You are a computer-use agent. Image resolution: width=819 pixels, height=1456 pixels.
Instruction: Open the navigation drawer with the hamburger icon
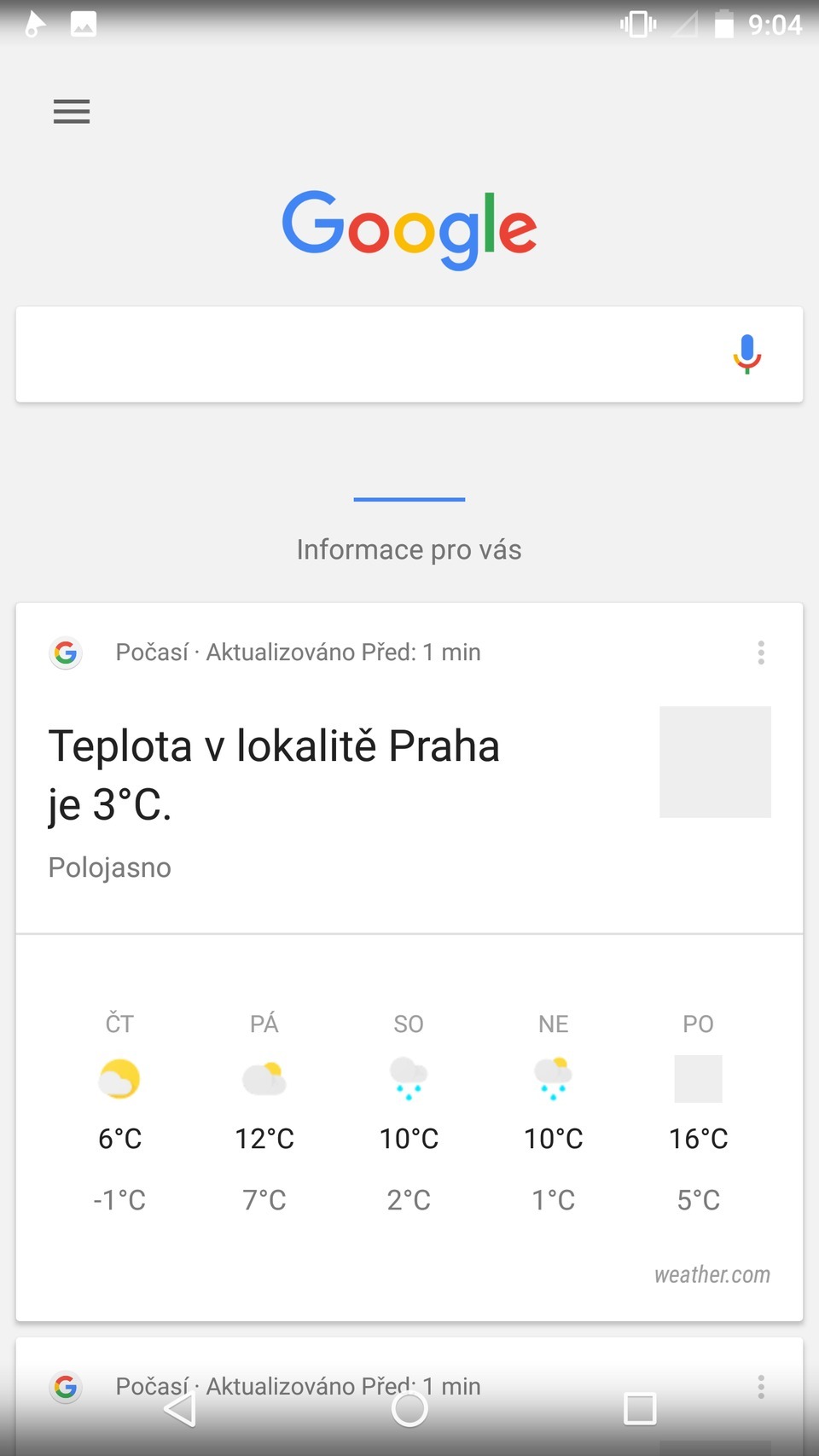[71, 111]
